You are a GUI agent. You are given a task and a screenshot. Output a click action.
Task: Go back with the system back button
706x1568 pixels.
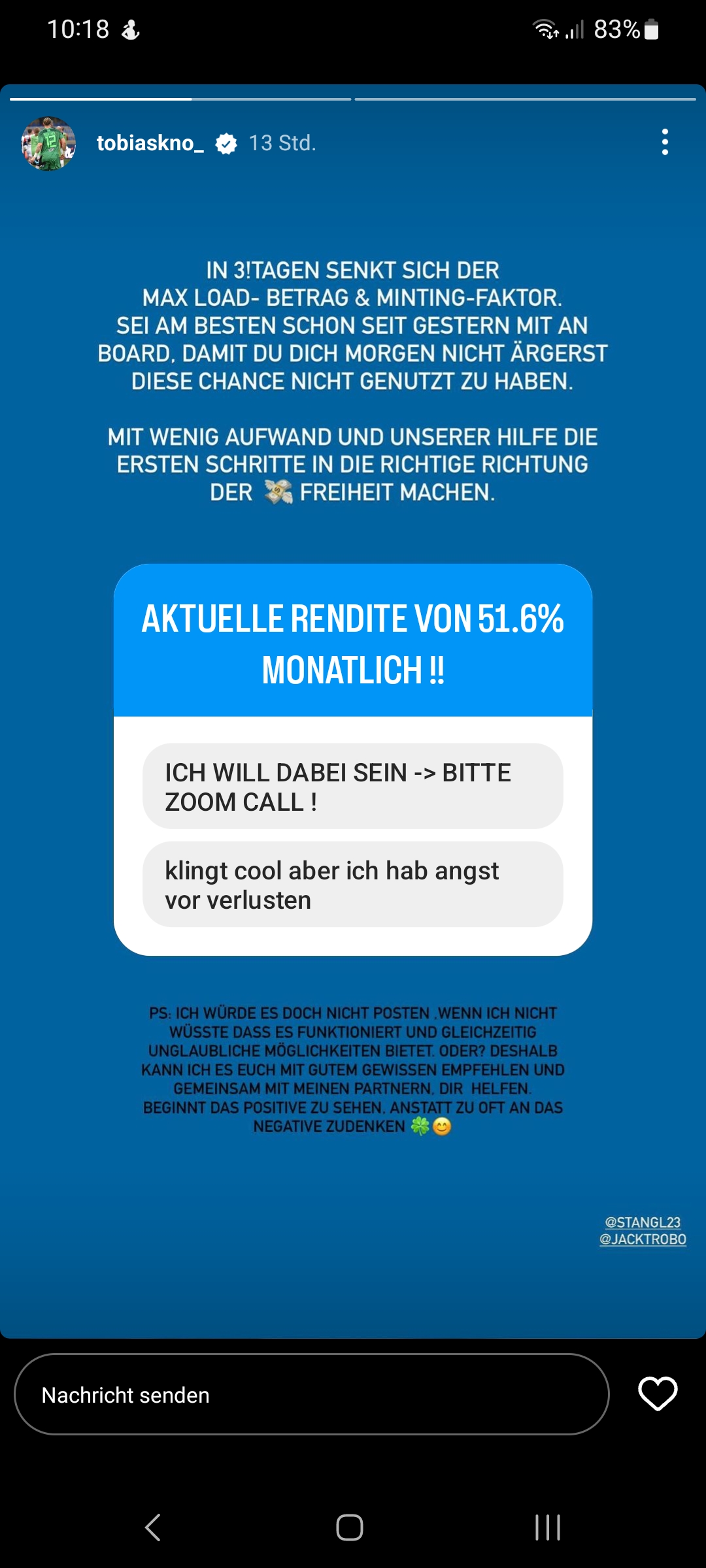point(153,1527)
